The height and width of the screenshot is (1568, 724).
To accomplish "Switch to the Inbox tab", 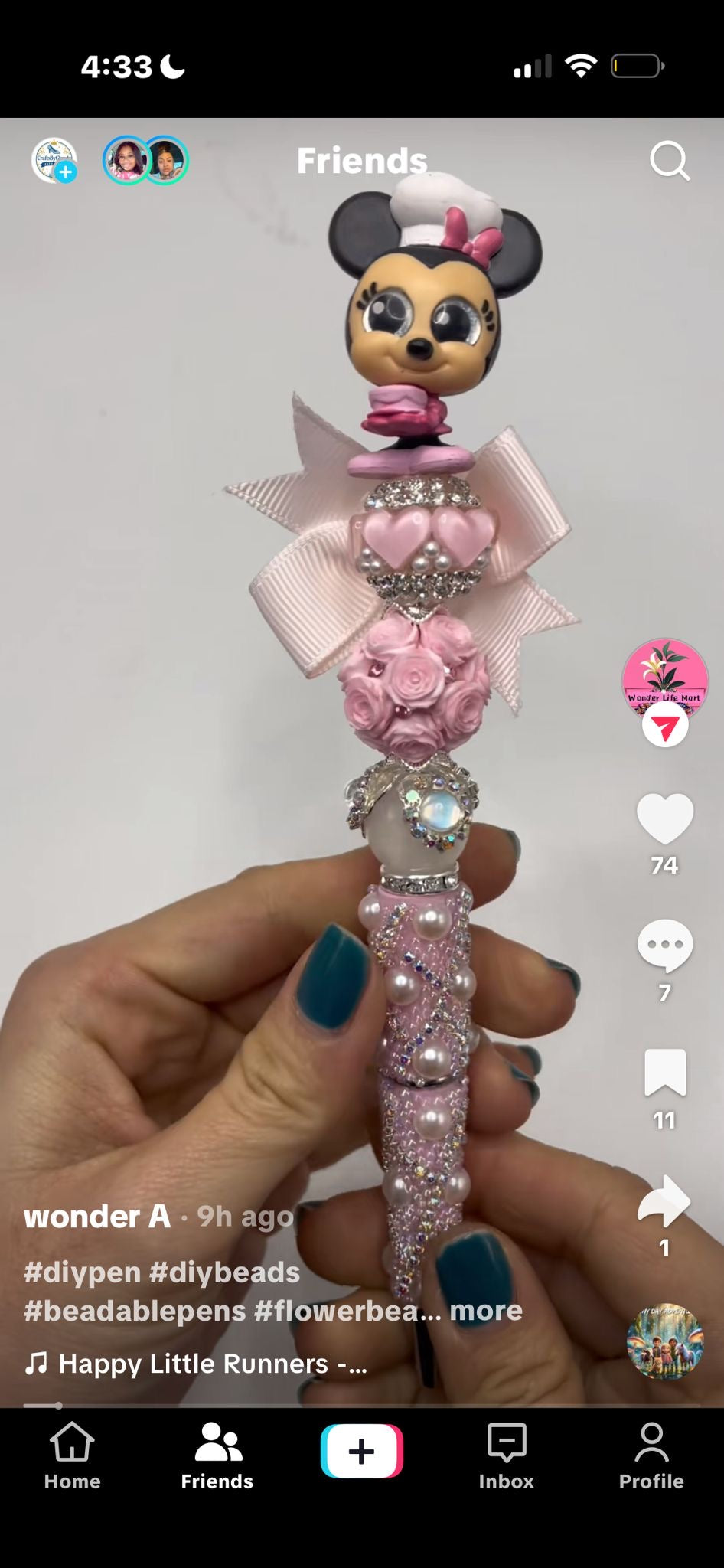I will pyautogui.click(x=506, y=1455).
